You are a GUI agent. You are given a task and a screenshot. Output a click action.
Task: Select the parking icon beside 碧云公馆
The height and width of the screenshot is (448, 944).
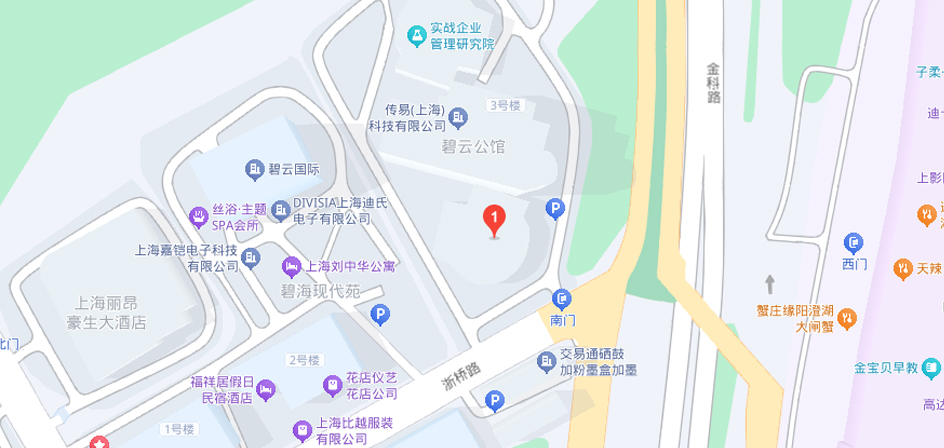[555, 209]
